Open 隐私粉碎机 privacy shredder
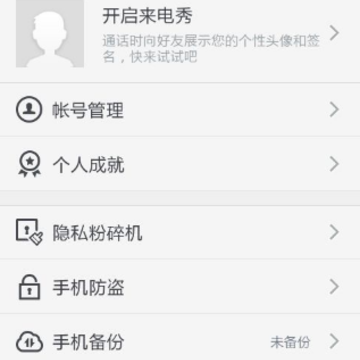 click(180, 232)
